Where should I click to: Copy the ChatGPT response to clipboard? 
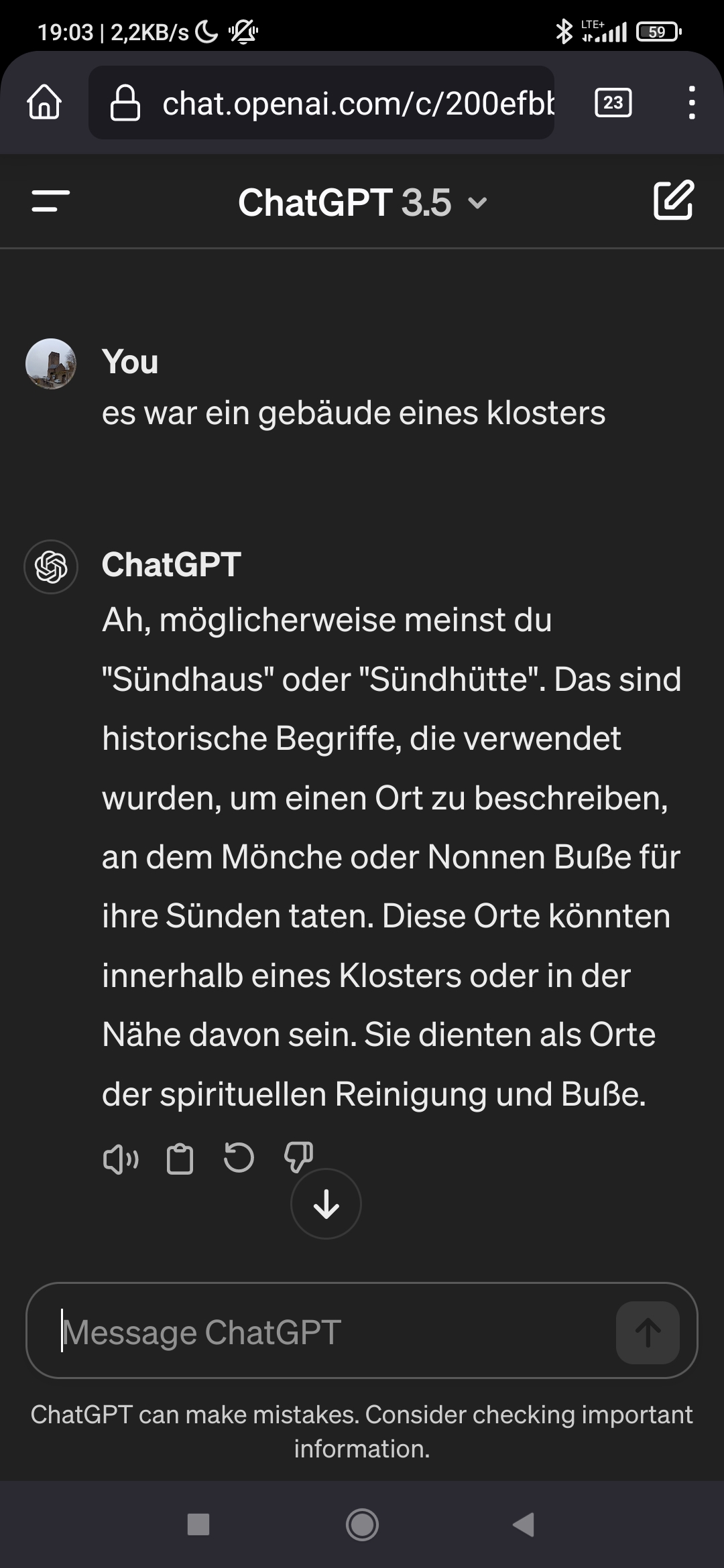pyautogui.click(x=180, y=1159)
